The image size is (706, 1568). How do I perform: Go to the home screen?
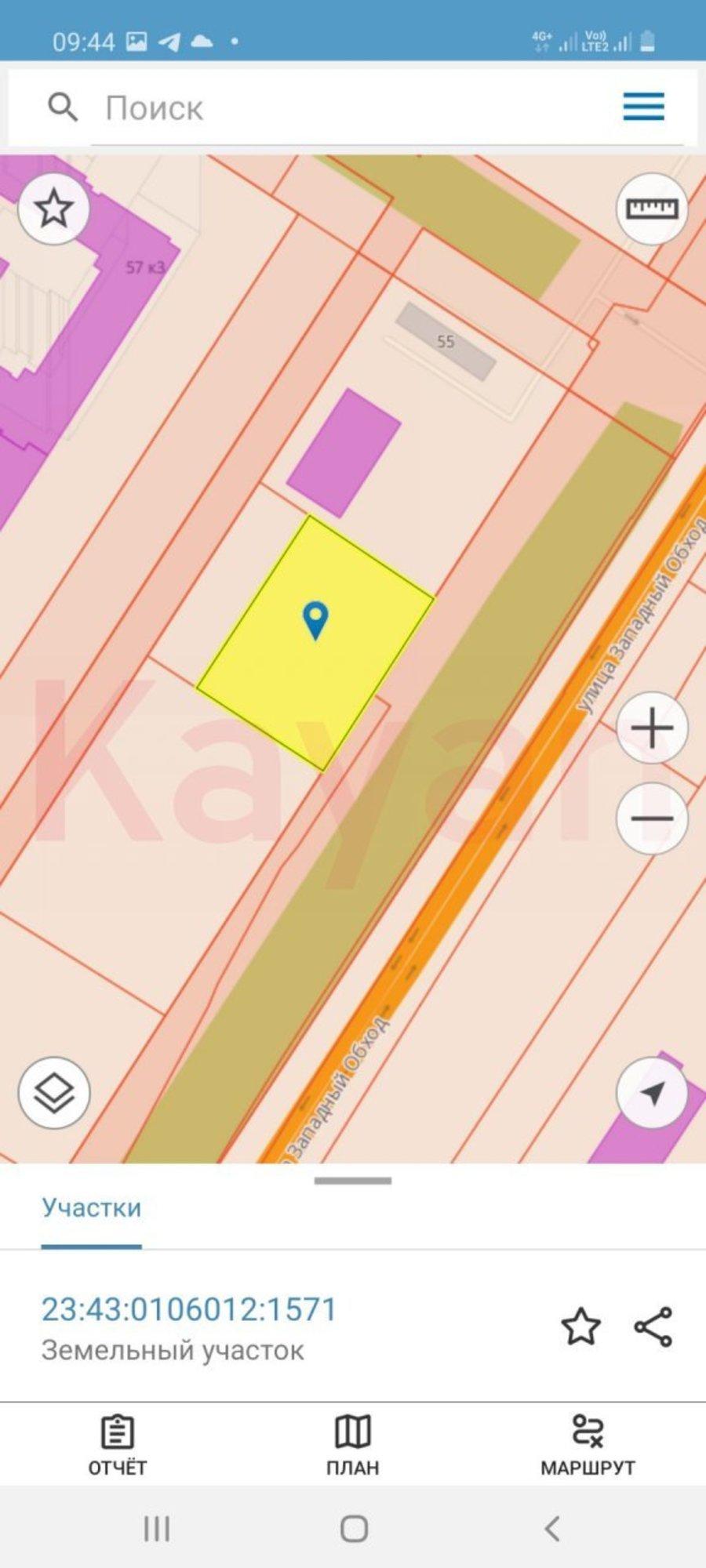click(354, 1528)
